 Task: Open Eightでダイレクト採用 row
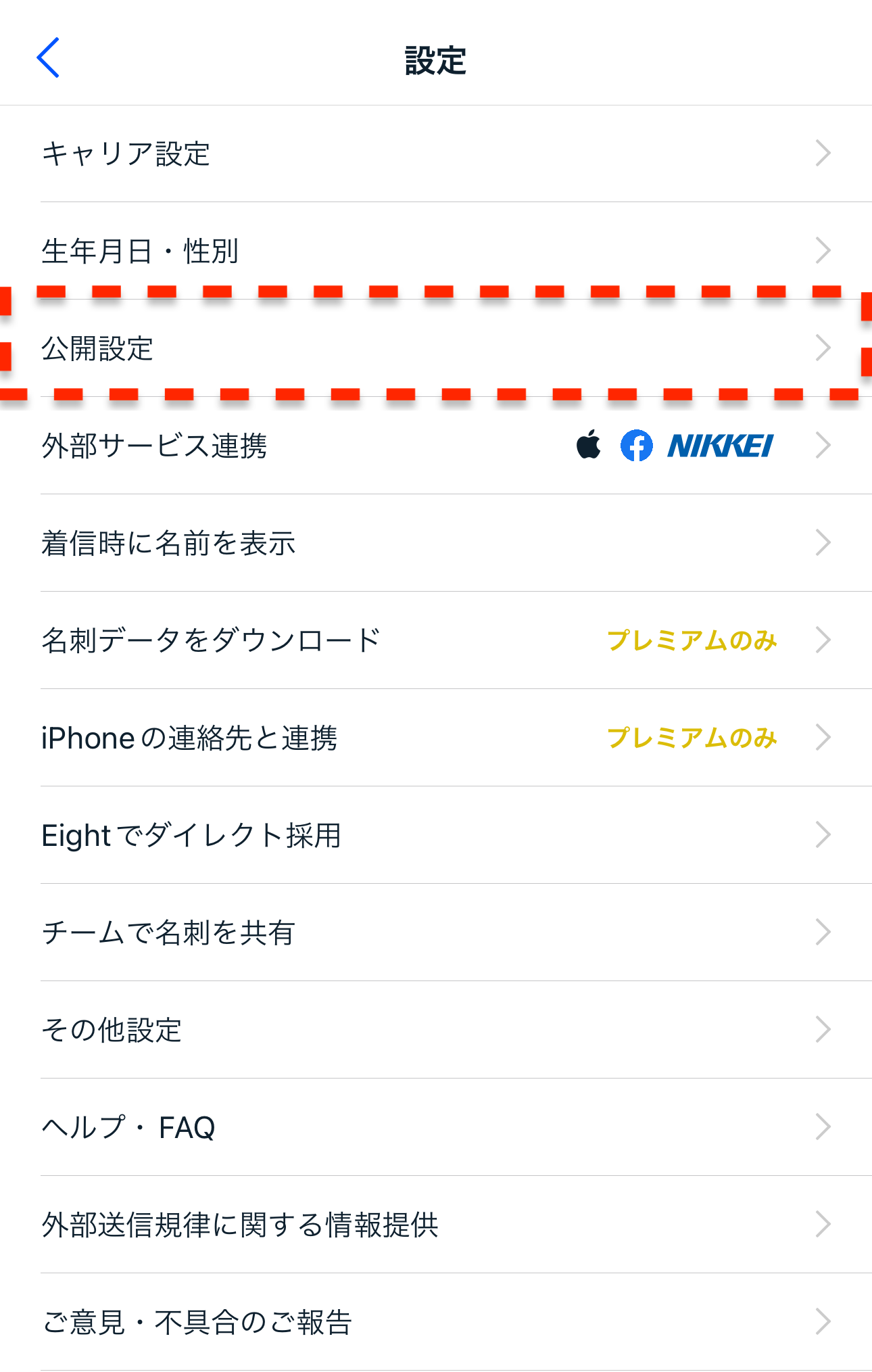436,836
